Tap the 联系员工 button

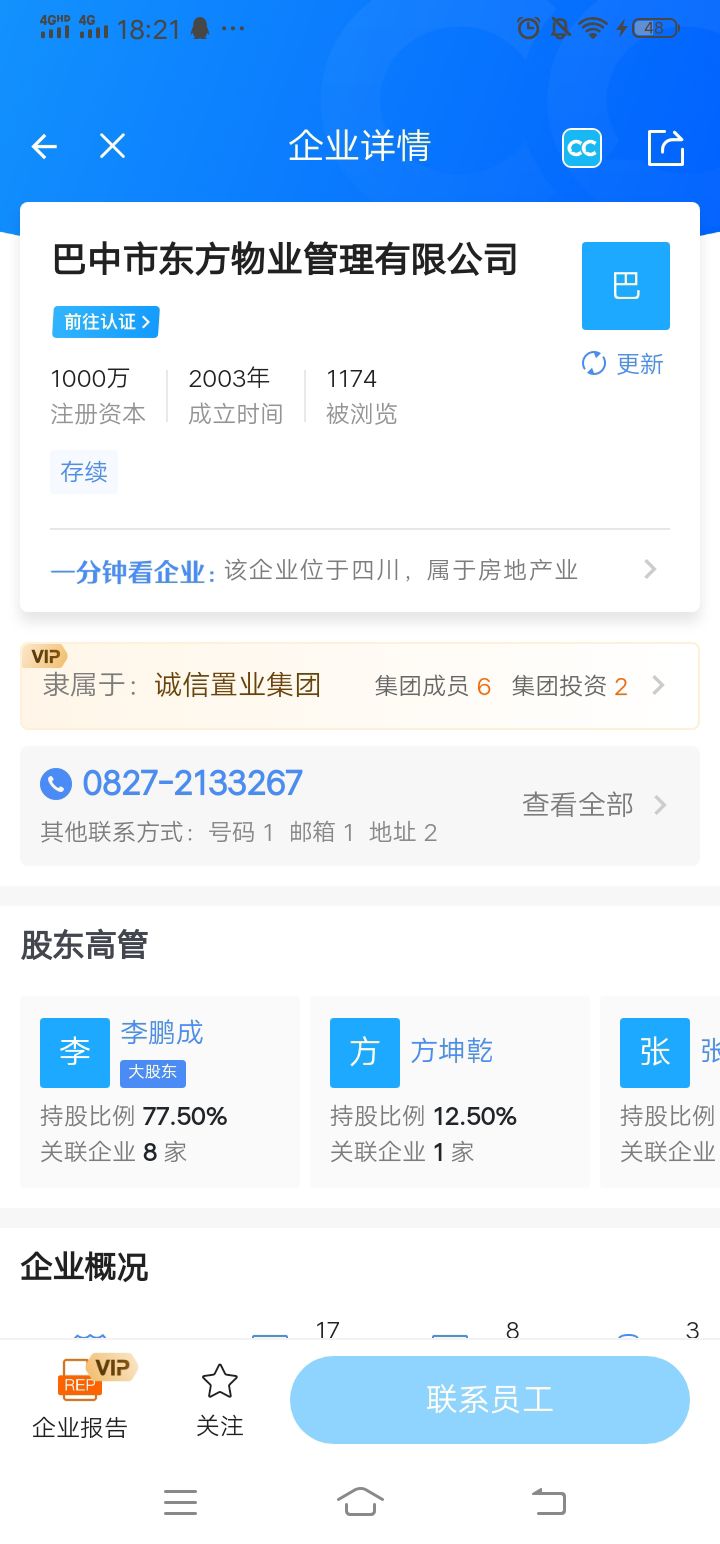[x=490, y=1399]
